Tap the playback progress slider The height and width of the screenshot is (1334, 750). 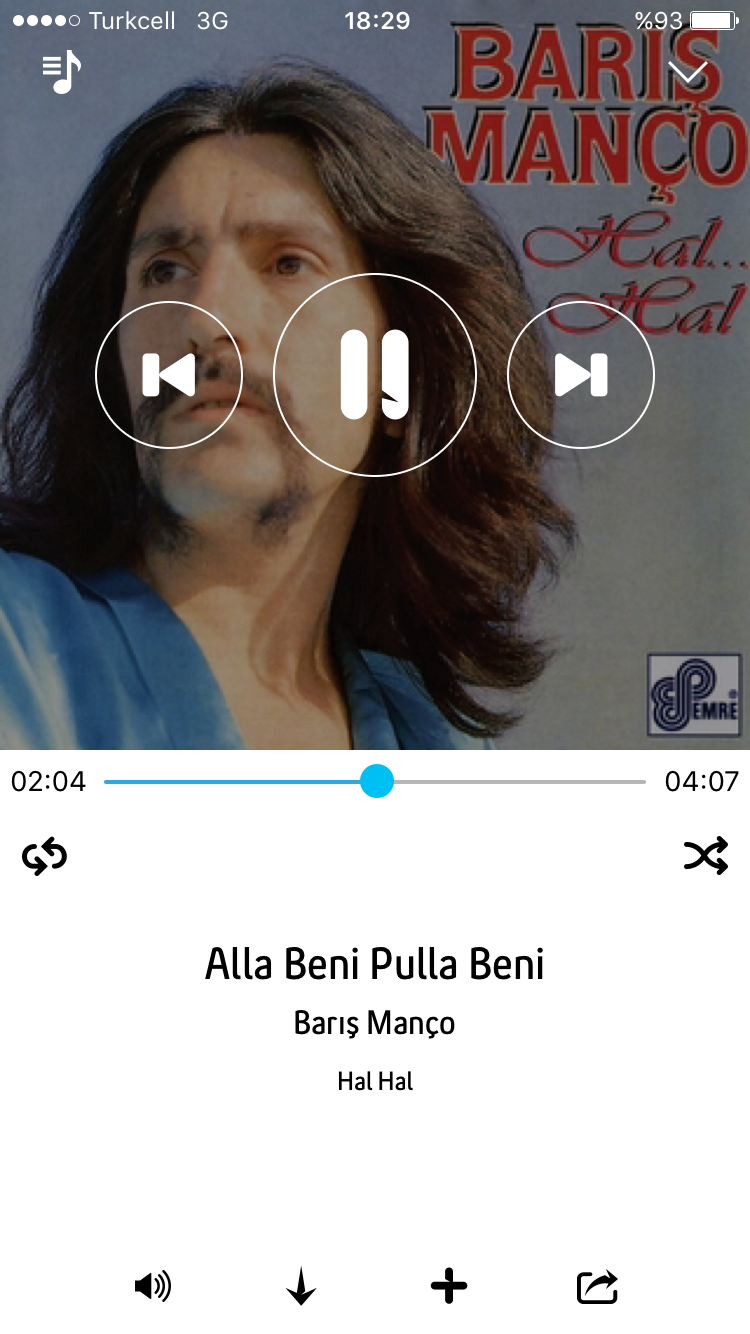[x=377, y=781]
